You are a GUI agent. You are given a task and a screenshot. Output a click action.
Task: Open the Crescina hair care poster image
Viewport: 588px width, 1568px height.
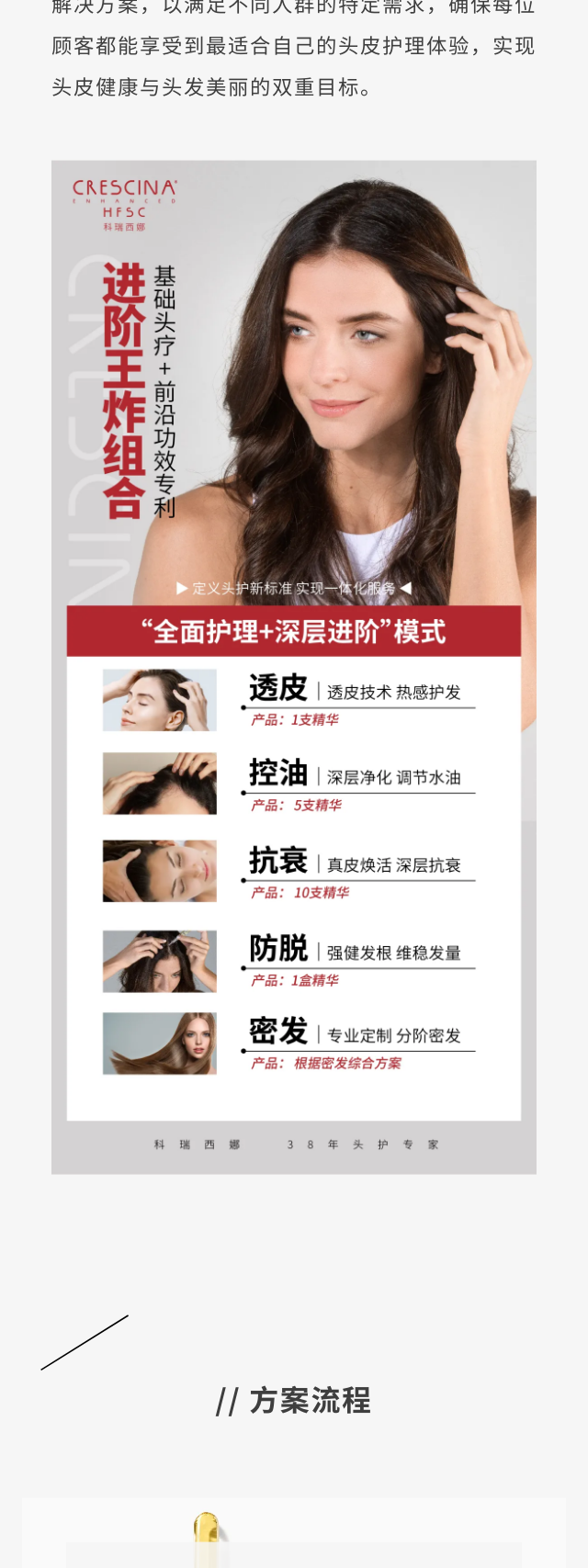(294, 667)
